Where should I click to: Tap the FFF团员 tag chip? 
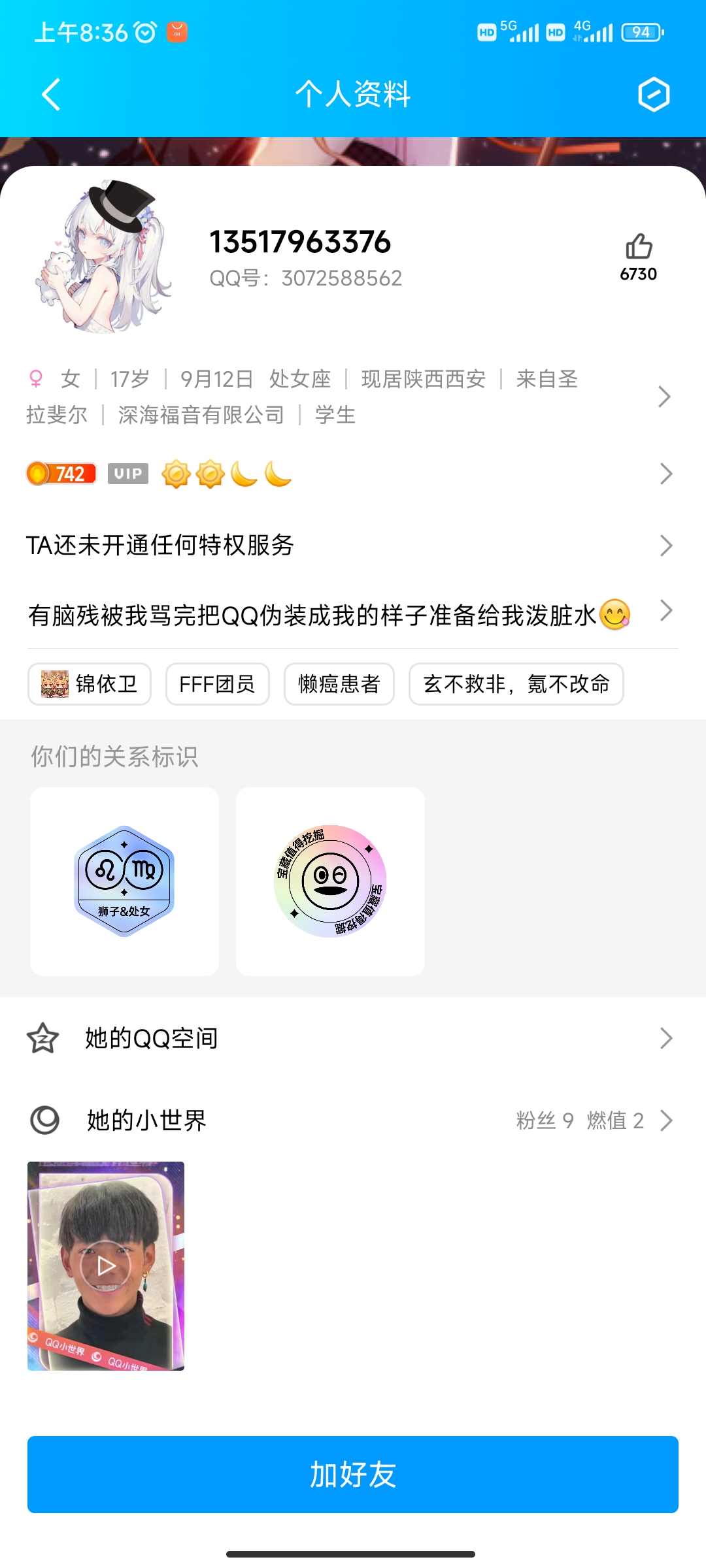tap(218, 684)
